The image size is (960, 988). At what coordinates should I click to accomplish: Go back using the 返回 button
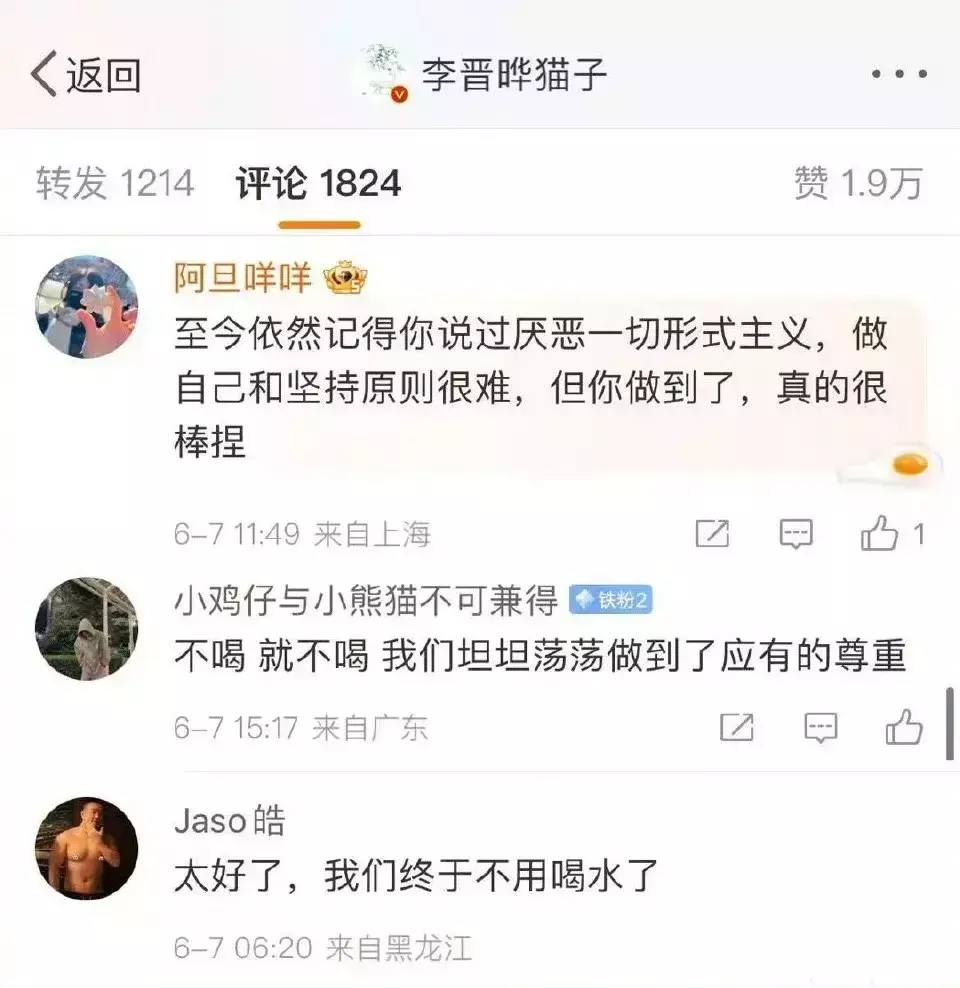[86, 76]
